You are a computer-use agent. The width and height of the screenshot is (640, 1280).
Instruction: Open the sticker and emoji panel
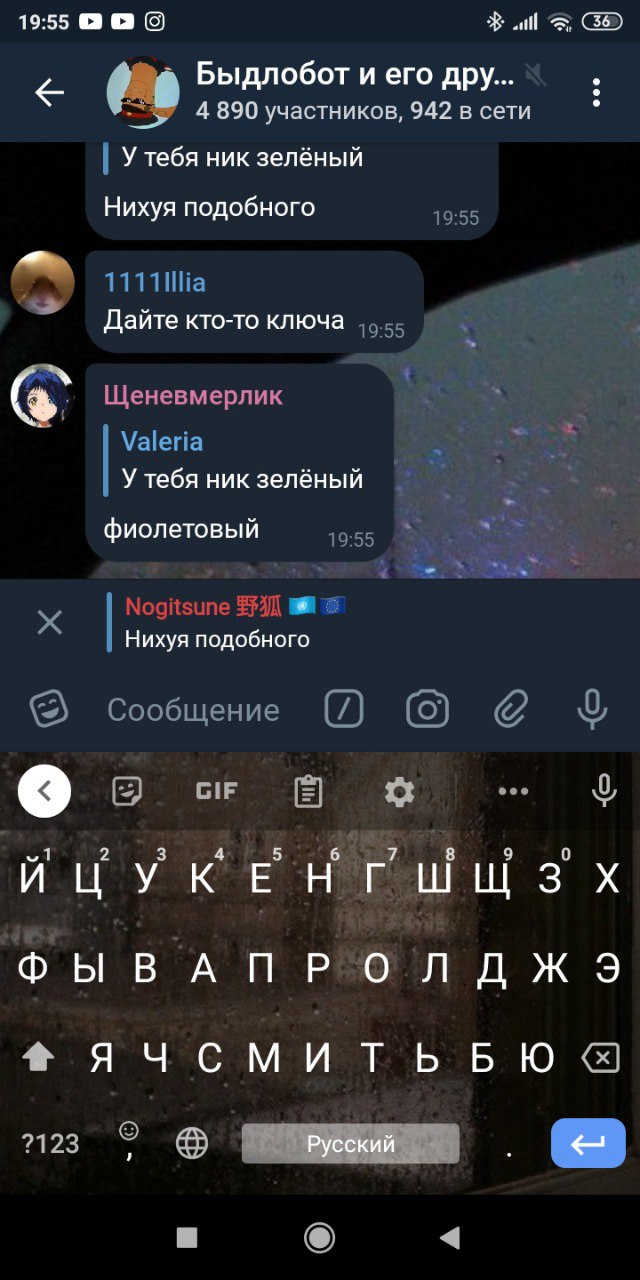click(x=49, y=710)
